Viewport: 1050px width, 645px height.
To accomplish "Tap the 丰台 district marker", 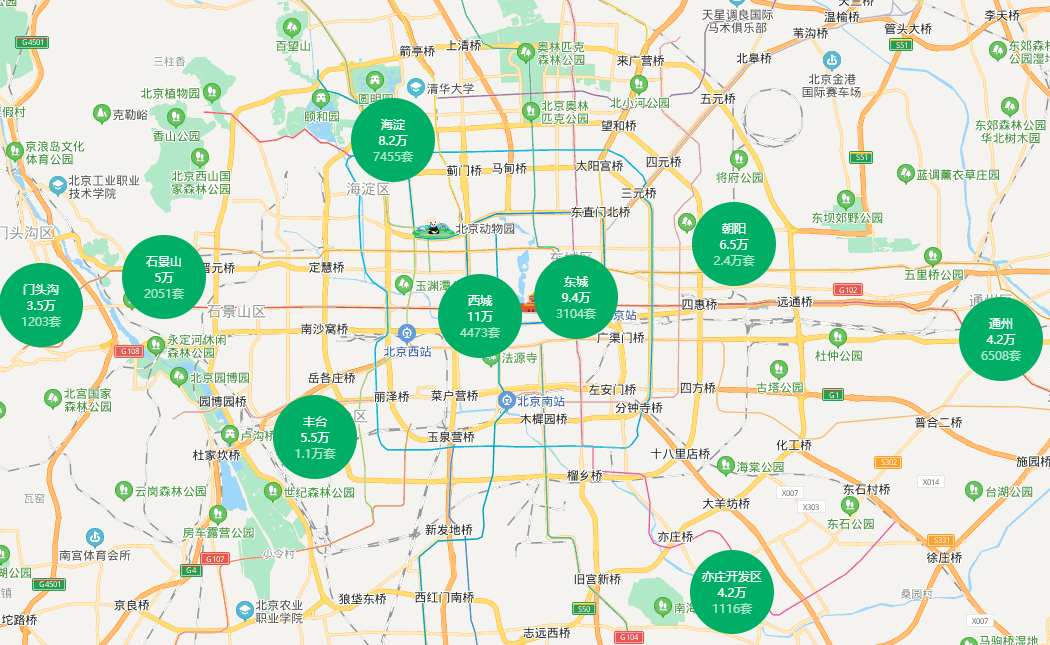I will click(315, 437).
